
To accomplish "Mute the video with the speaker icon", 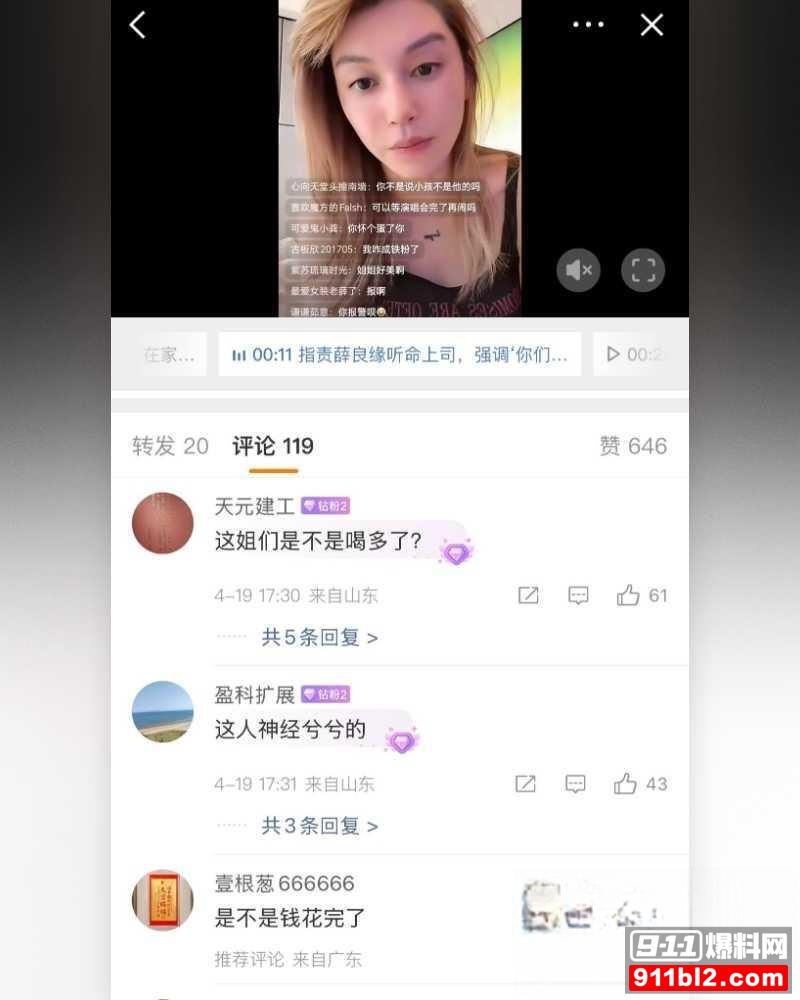I will (578, 270).
